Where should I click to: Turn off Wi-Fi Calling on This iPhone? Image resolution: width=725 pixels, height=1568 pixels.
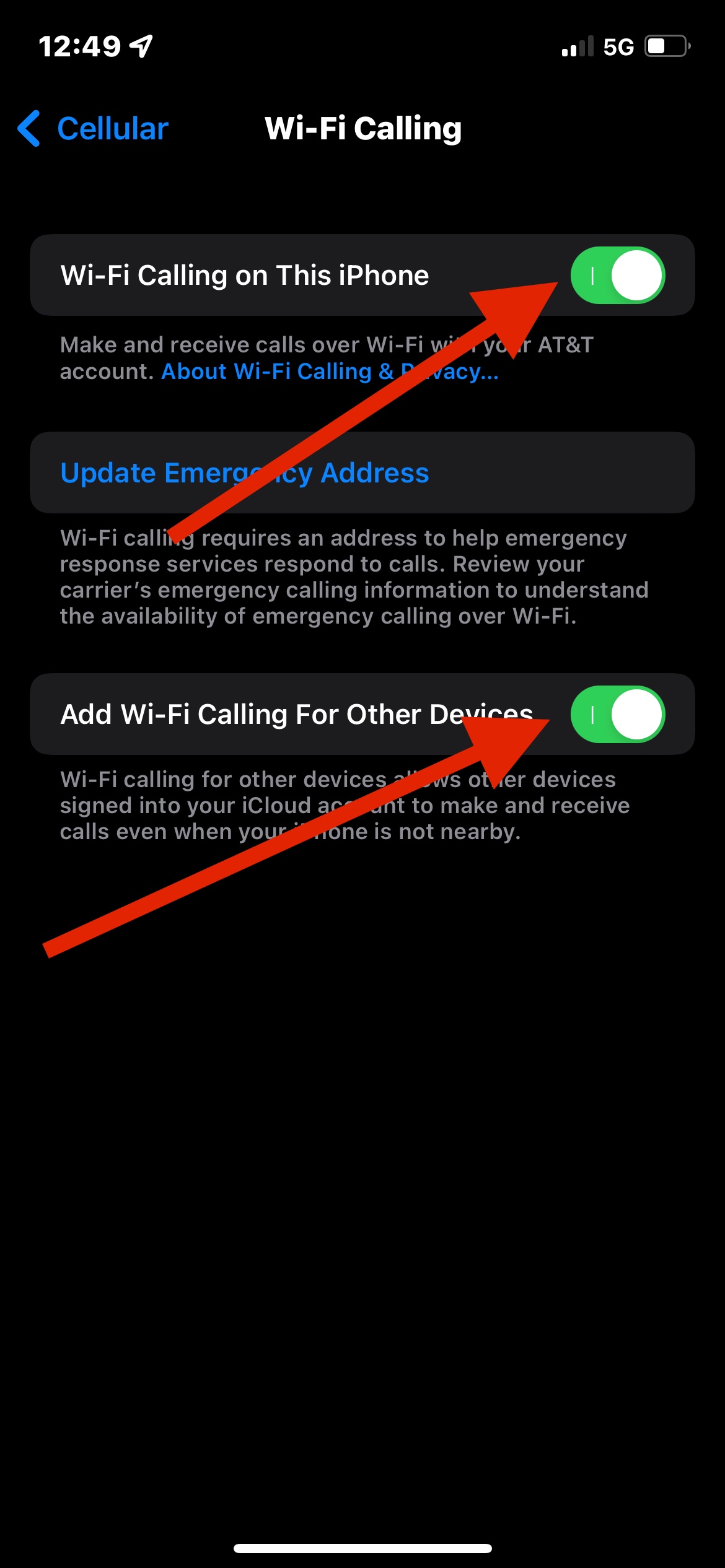(618, 275)
